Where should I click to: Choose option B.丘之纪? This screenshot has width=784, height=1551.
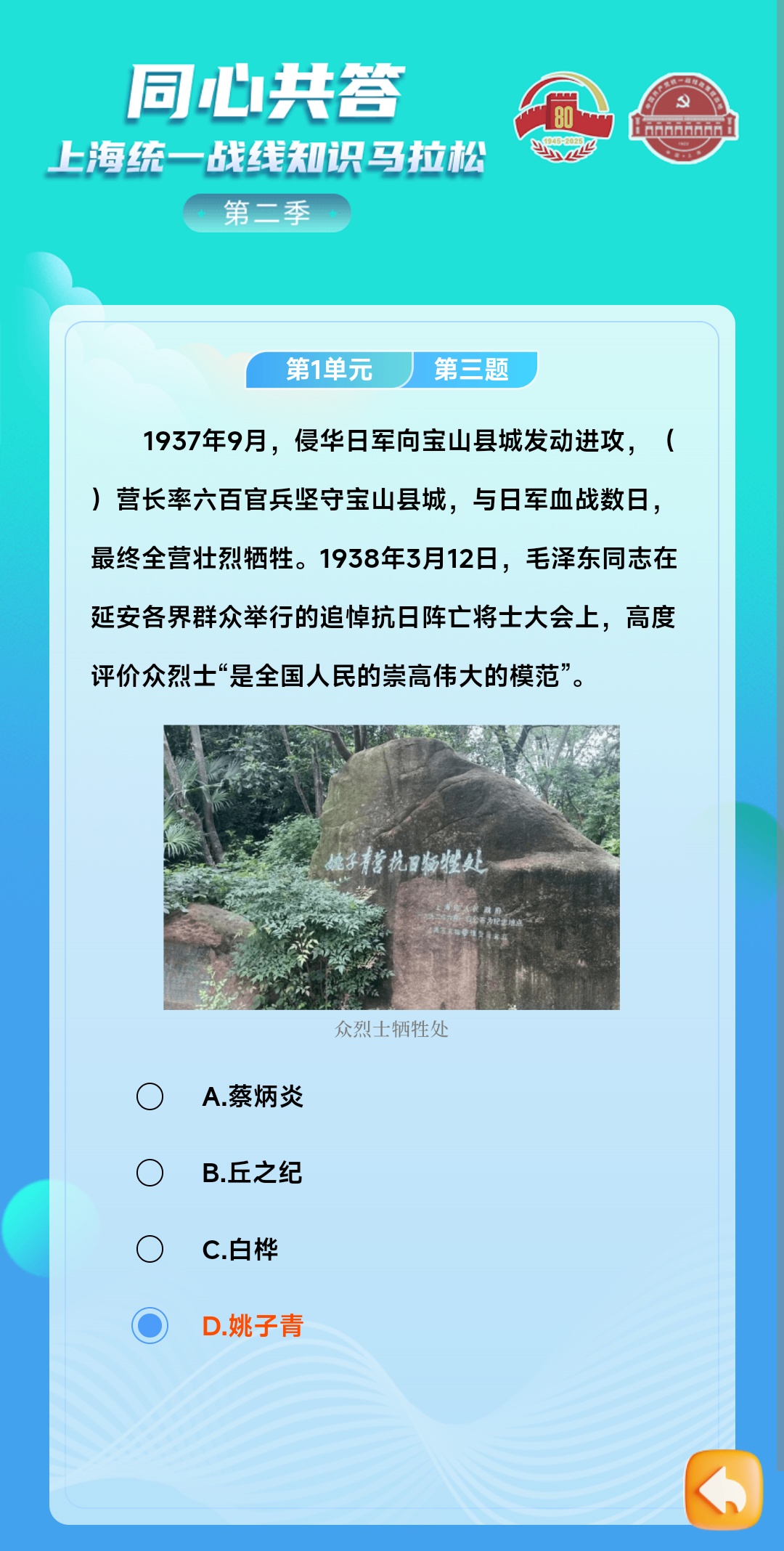pos(150,1173)
